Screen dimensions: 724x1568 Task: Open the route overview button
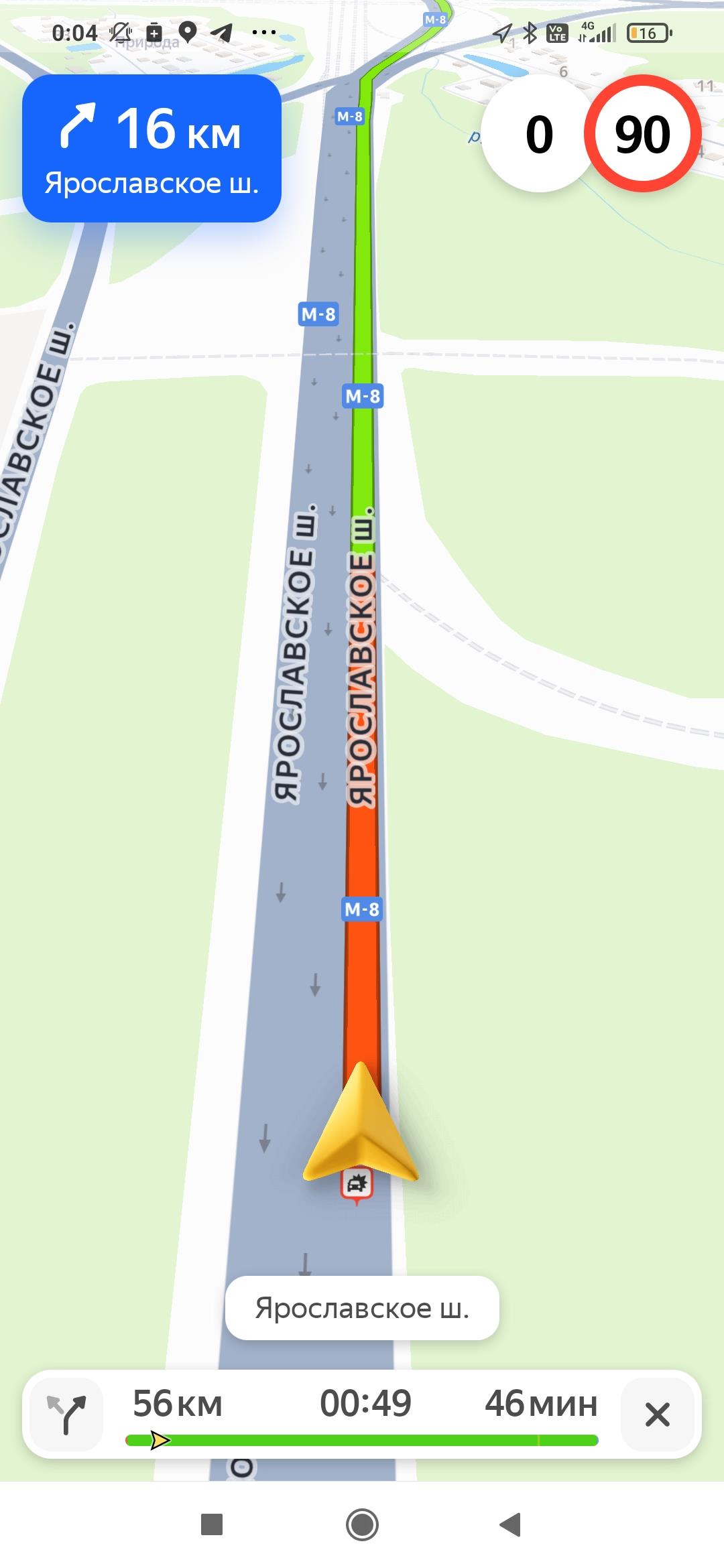click(66, 1415)
